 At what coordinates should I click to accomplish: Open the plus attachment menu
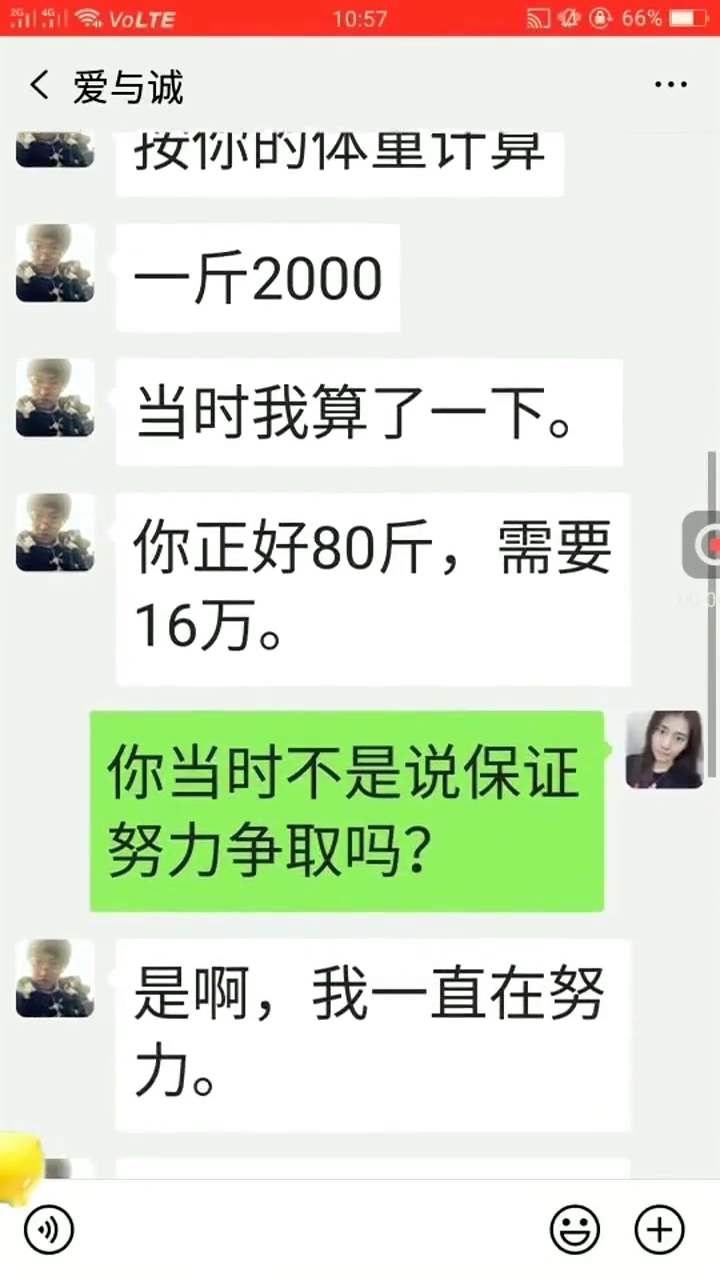click(x=660, y=1229)
